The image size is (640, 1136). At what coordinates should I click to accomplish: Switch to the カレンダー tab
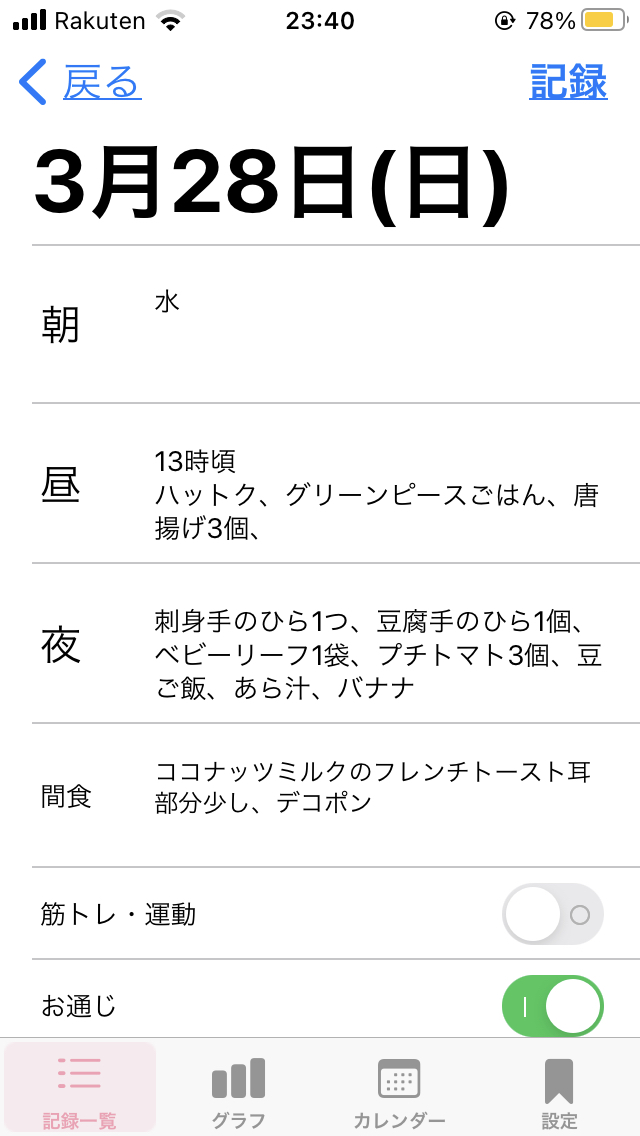coord(399,1087)
